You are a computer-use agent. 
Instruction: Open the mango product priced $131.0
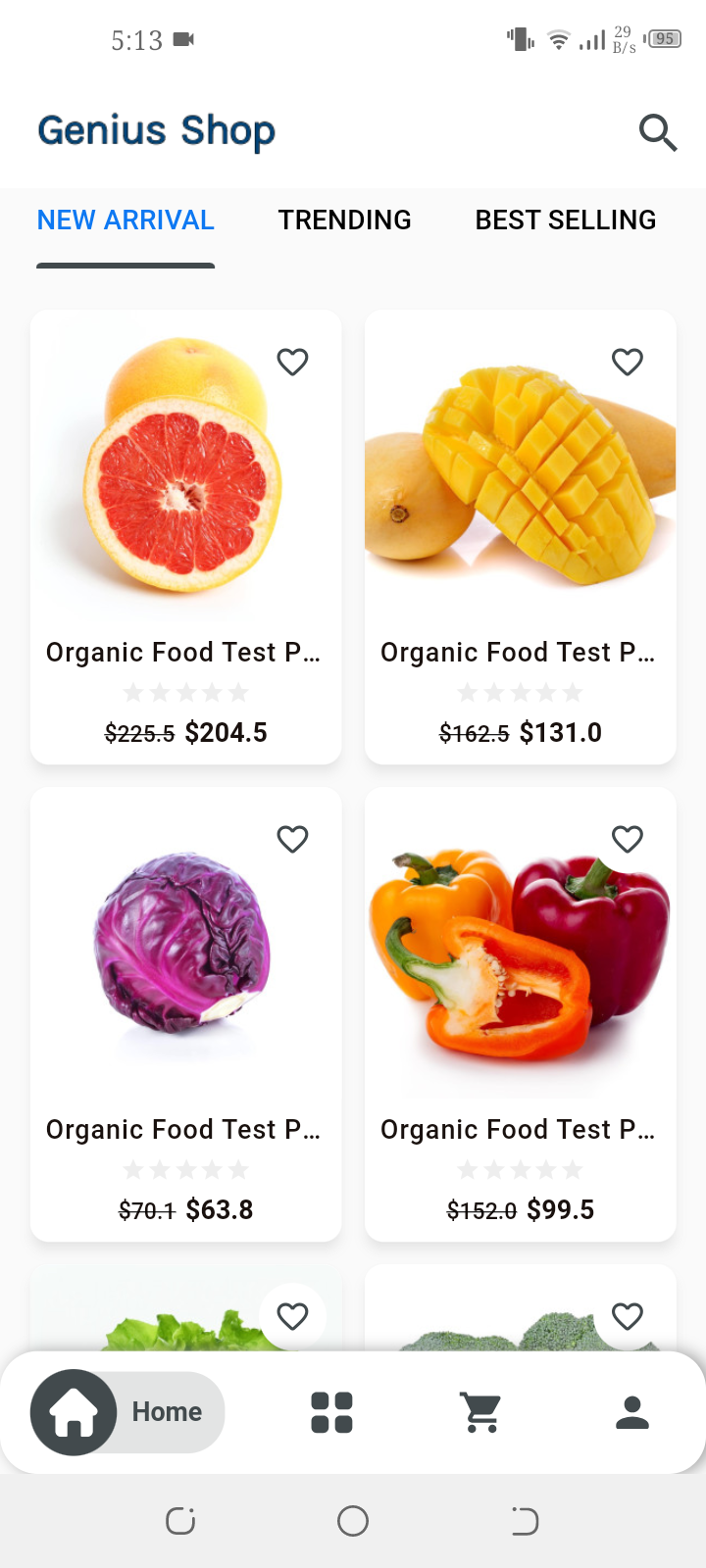point(520,652)
